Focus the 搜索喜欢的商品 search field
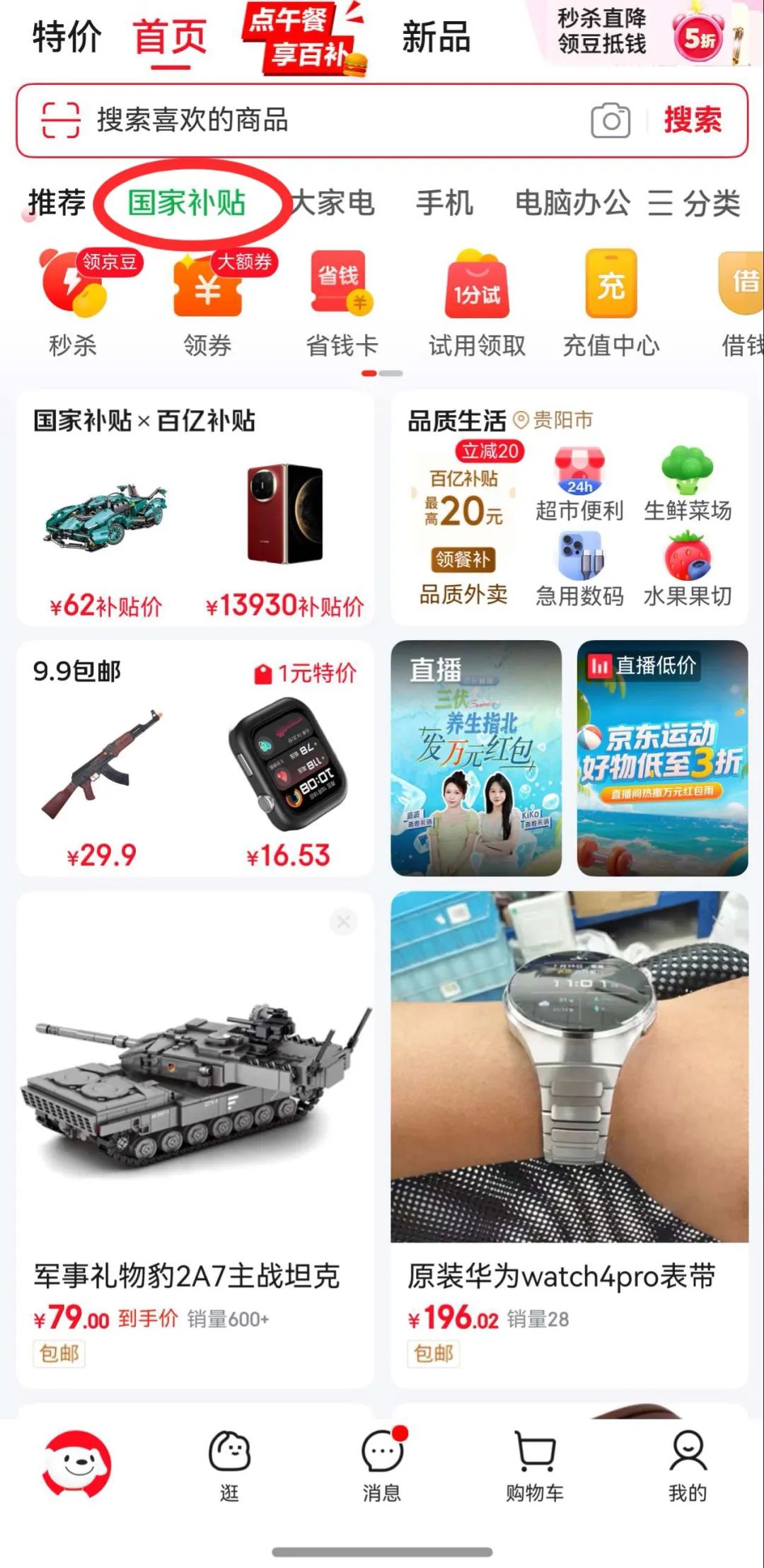This screenshot has width=764, height=1568. [x=318, y=120]
